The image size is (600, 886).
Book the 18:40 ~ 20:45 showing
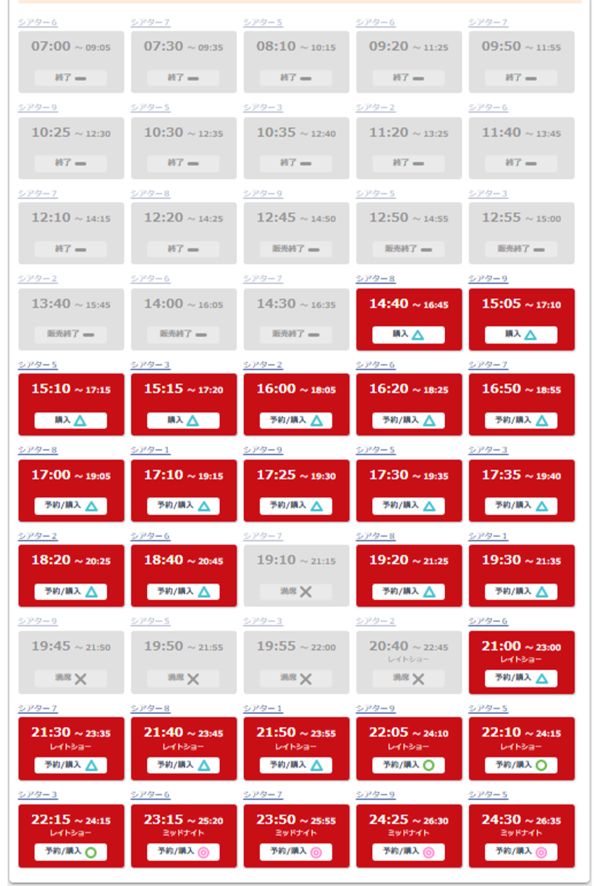183,591
